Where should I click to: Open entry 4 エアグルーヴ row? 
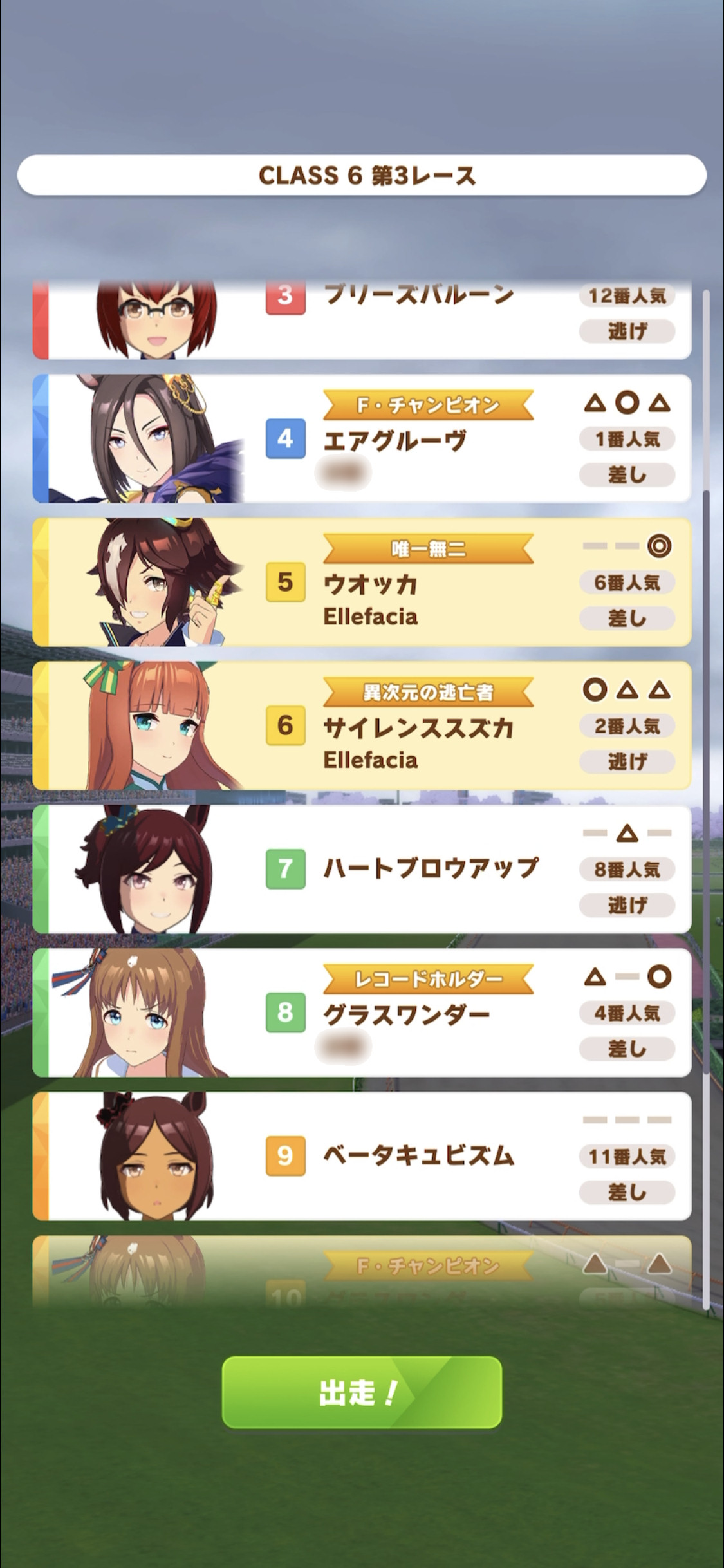tap(362, 438)
